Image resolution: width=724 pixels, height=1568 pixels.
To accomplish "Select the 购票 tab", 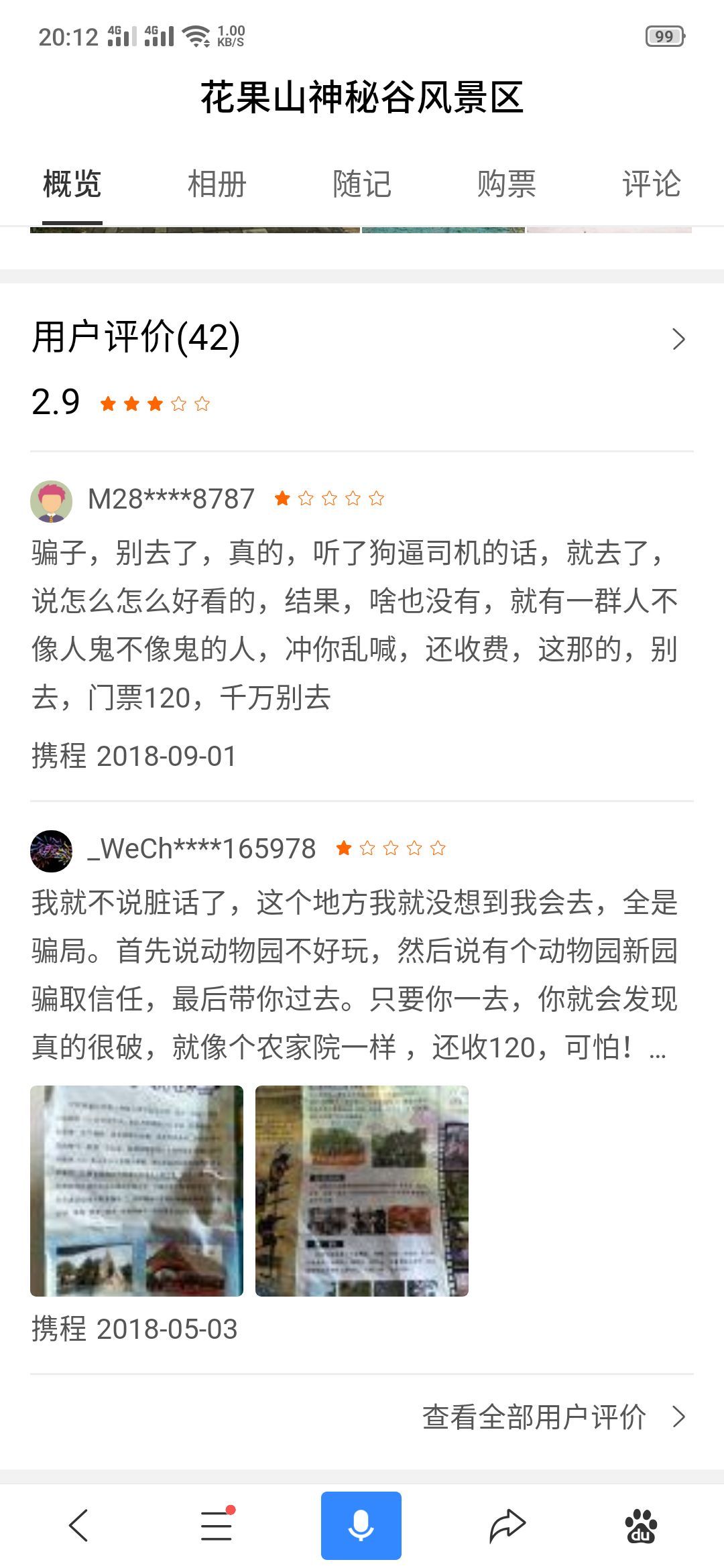I will click(x=506, y=184).
